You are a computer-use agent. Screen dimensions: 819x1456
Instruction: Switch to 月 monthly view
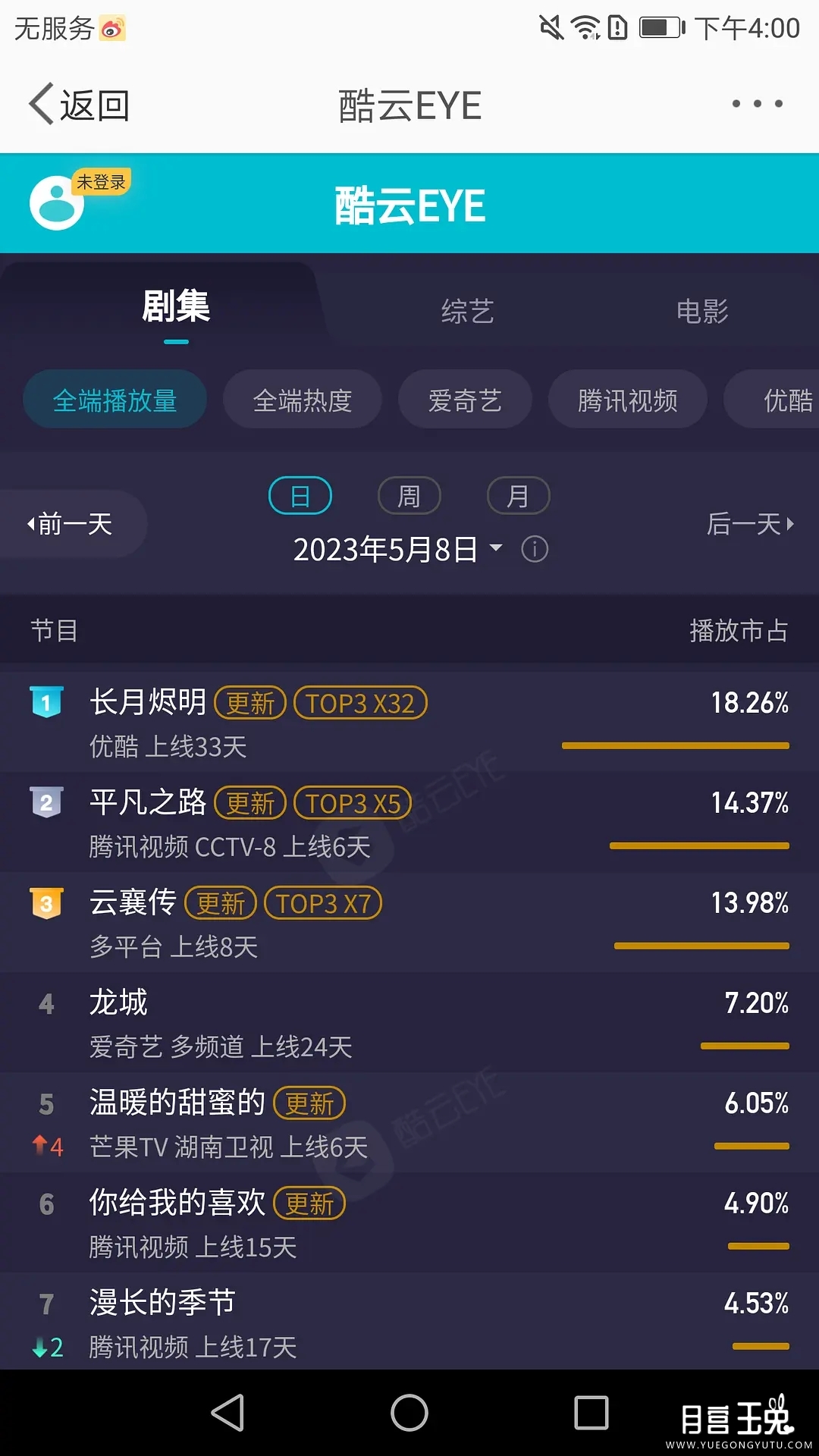tap(518, 496)
